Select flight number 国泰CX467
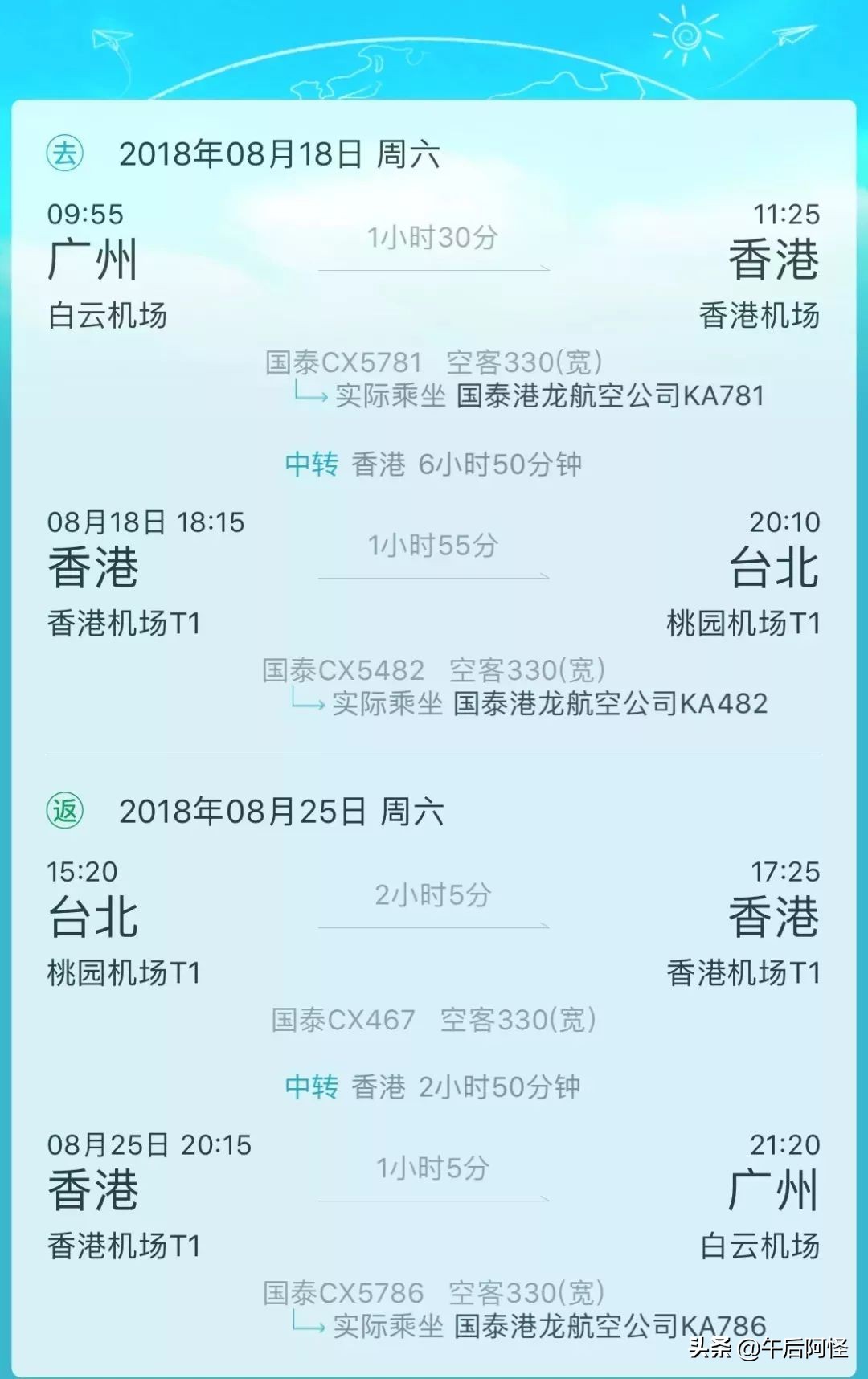Screen dimensions: 868x1379 (x=342, y=1020)
